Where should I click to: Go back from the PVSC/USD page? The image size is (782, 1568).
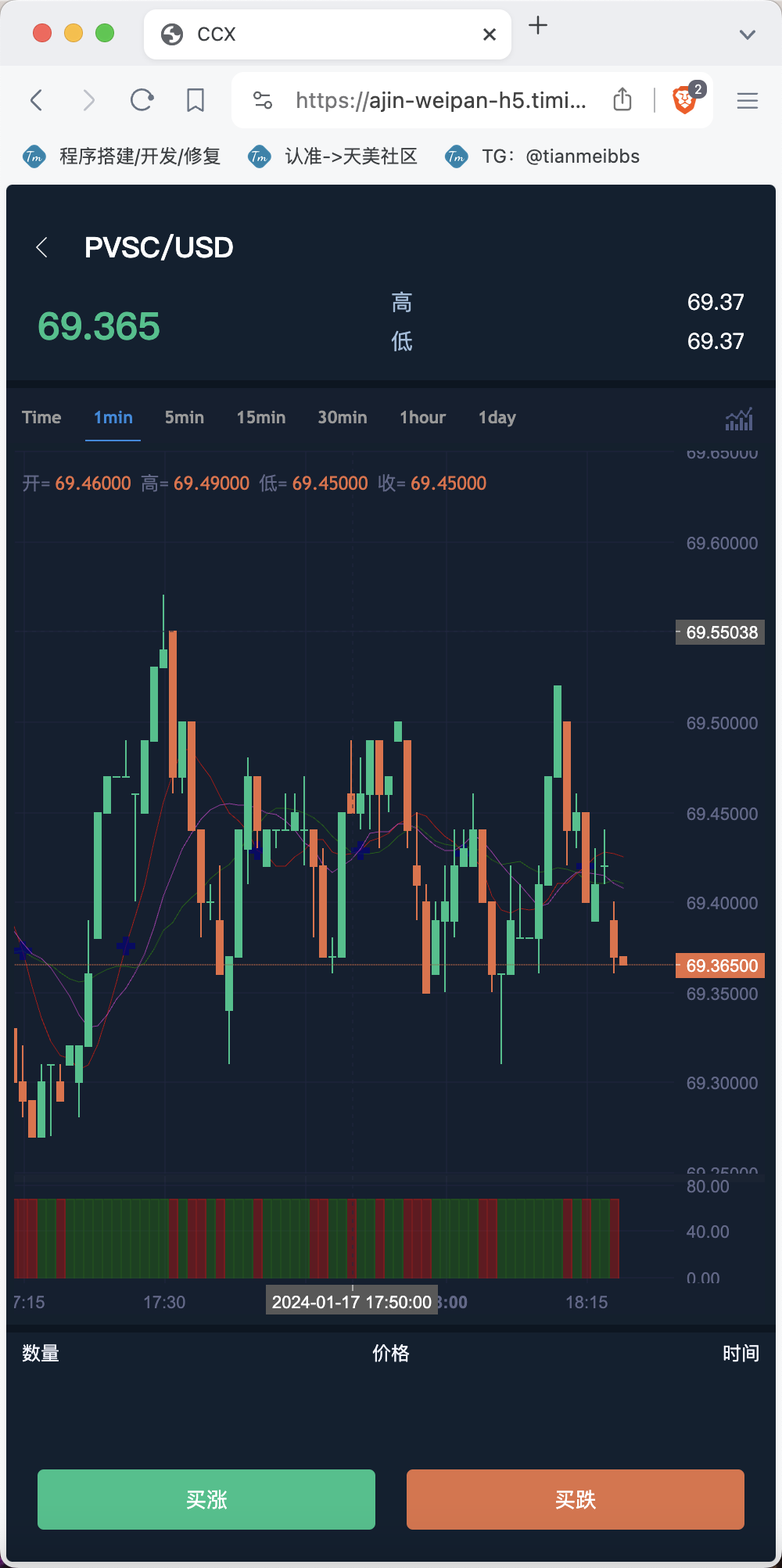coord(42,248)
